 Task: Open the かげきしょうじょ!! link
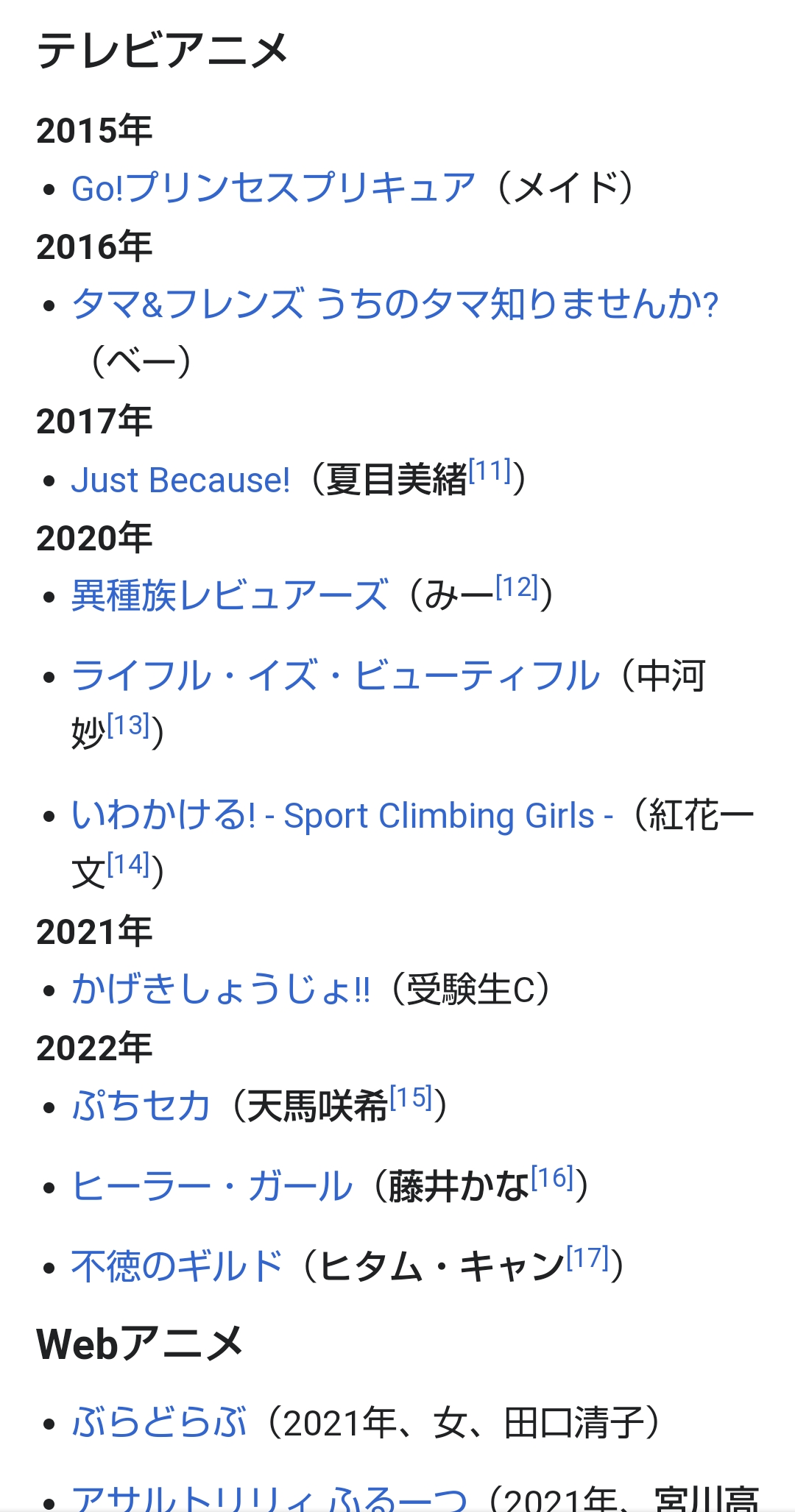point(221,989)
